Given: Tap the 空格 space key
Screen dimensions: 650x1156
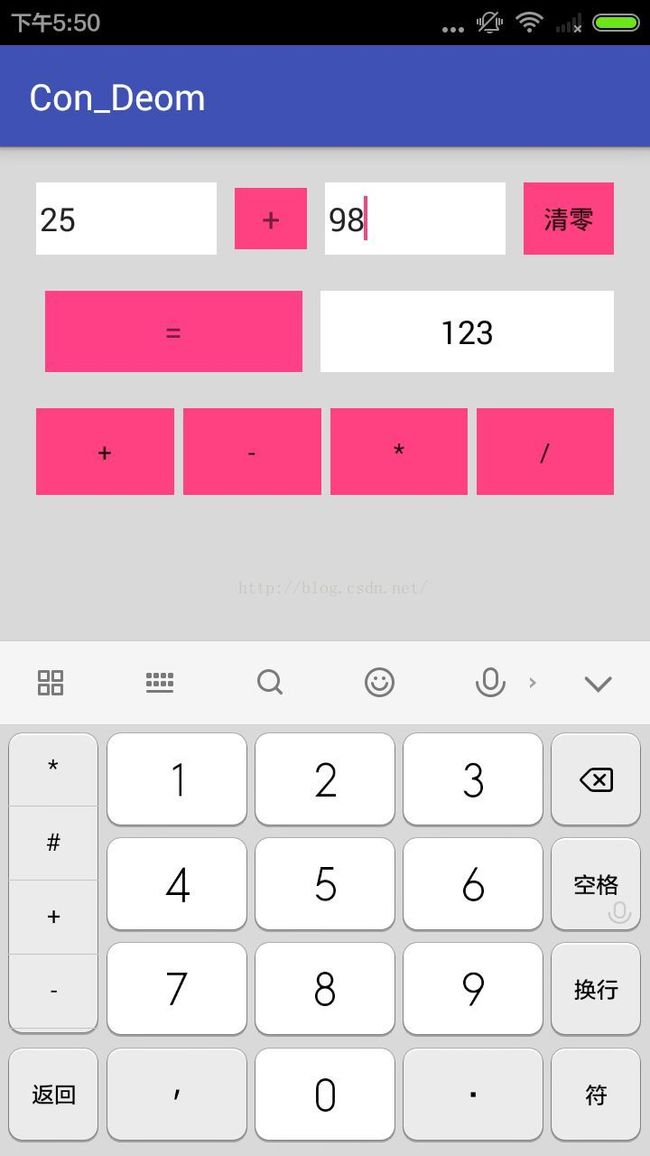Looking at the screenshot, I should pos(595,884).
